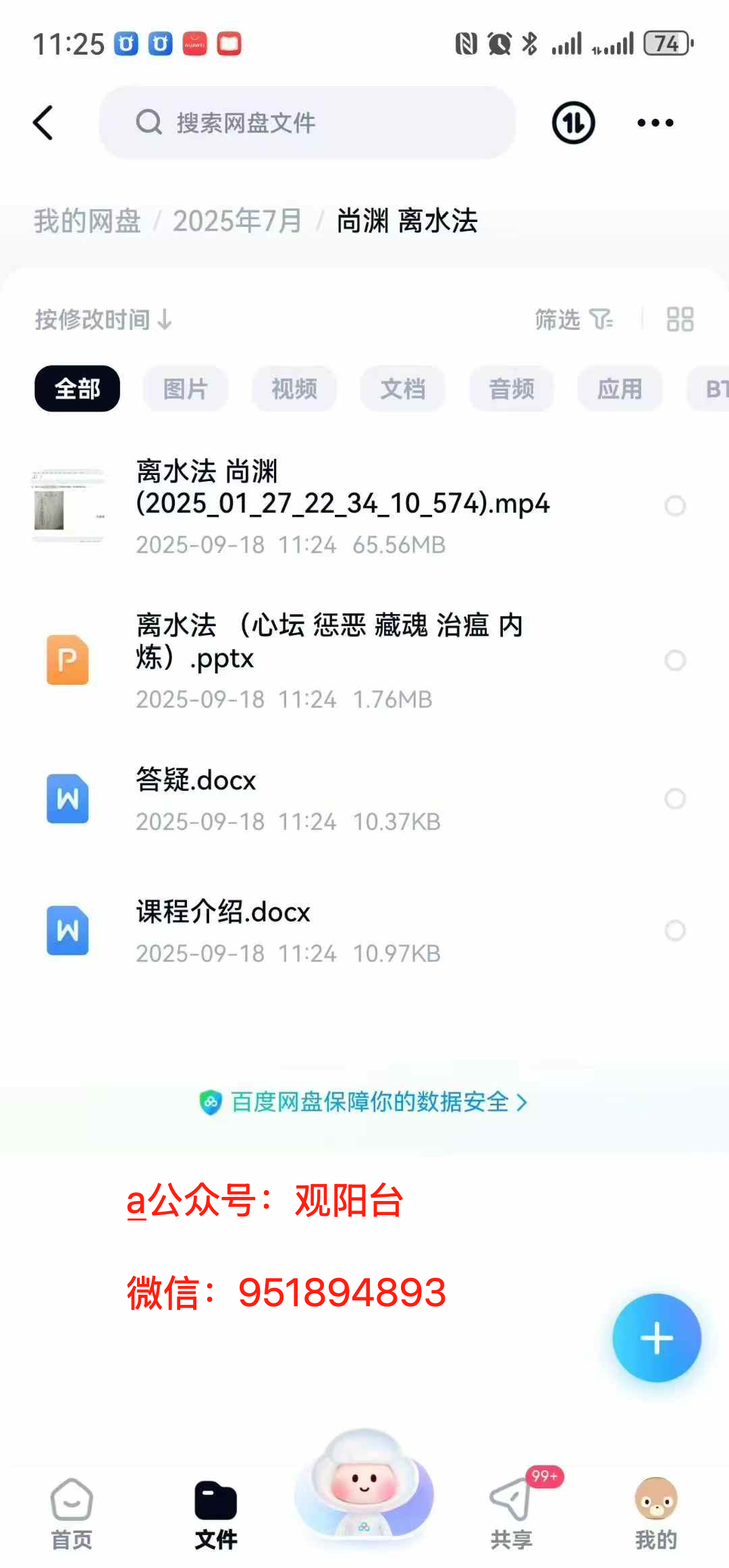This screenshot has width=729, height=1568.
Task: Switch to the 共享 tab
Action: tap(511, 1511)
